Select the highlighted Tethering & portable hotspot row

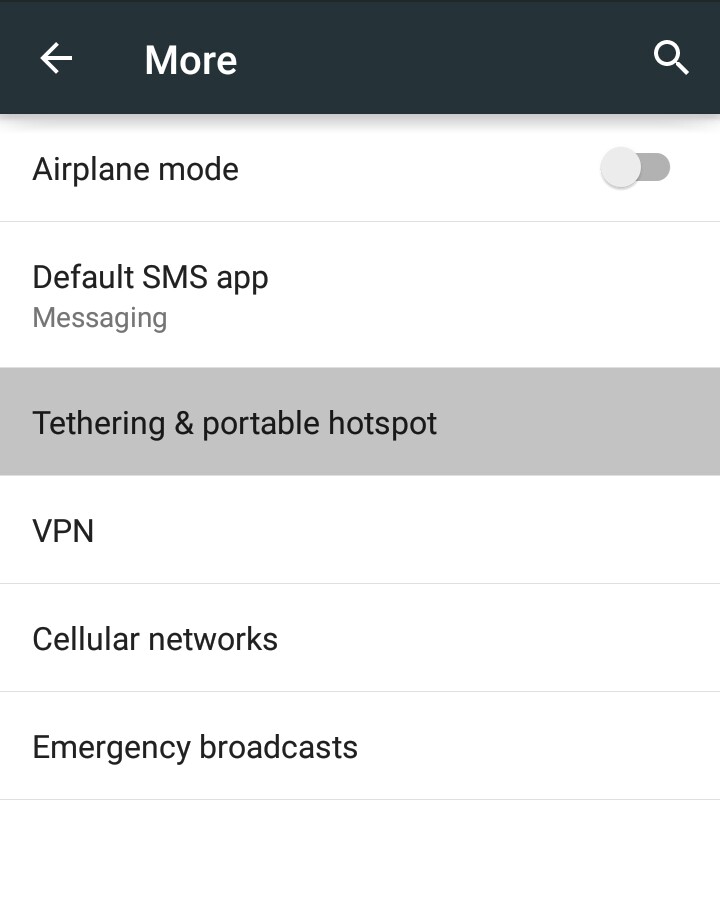[x=235, y=422]
